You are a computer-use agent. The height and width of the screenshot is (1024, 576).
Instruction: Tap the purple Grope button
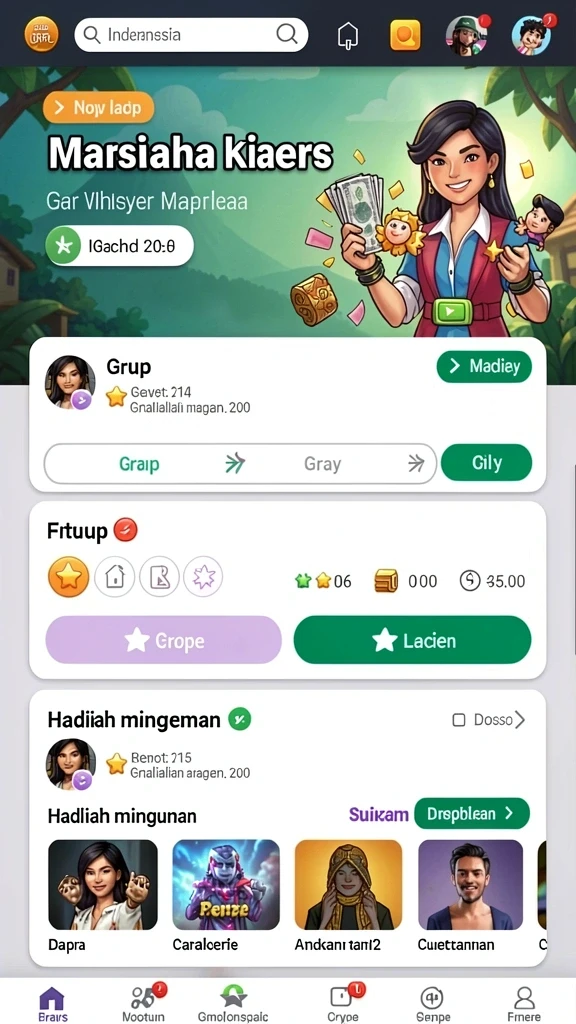163,640
